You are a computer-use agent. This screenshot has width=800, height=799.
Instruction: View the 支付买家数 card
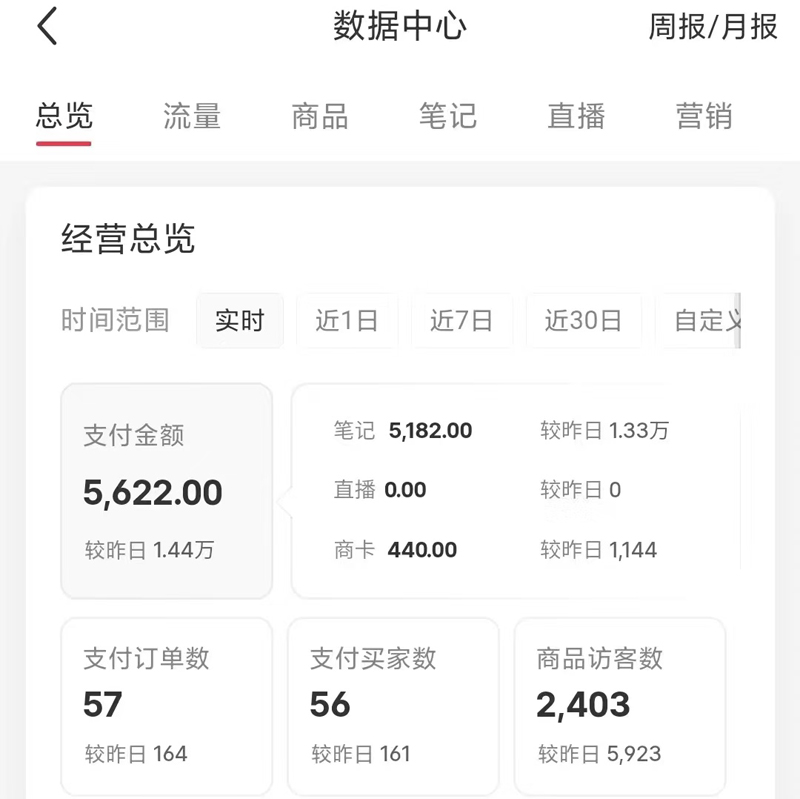[393, 706]
